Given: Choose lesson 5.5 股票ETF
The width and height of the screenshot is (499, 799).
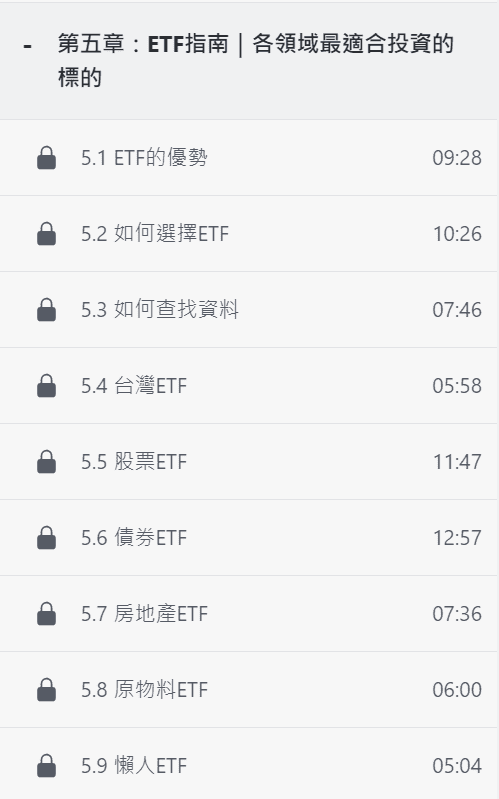Looking at the screenshot, I should tap(249, 462).
